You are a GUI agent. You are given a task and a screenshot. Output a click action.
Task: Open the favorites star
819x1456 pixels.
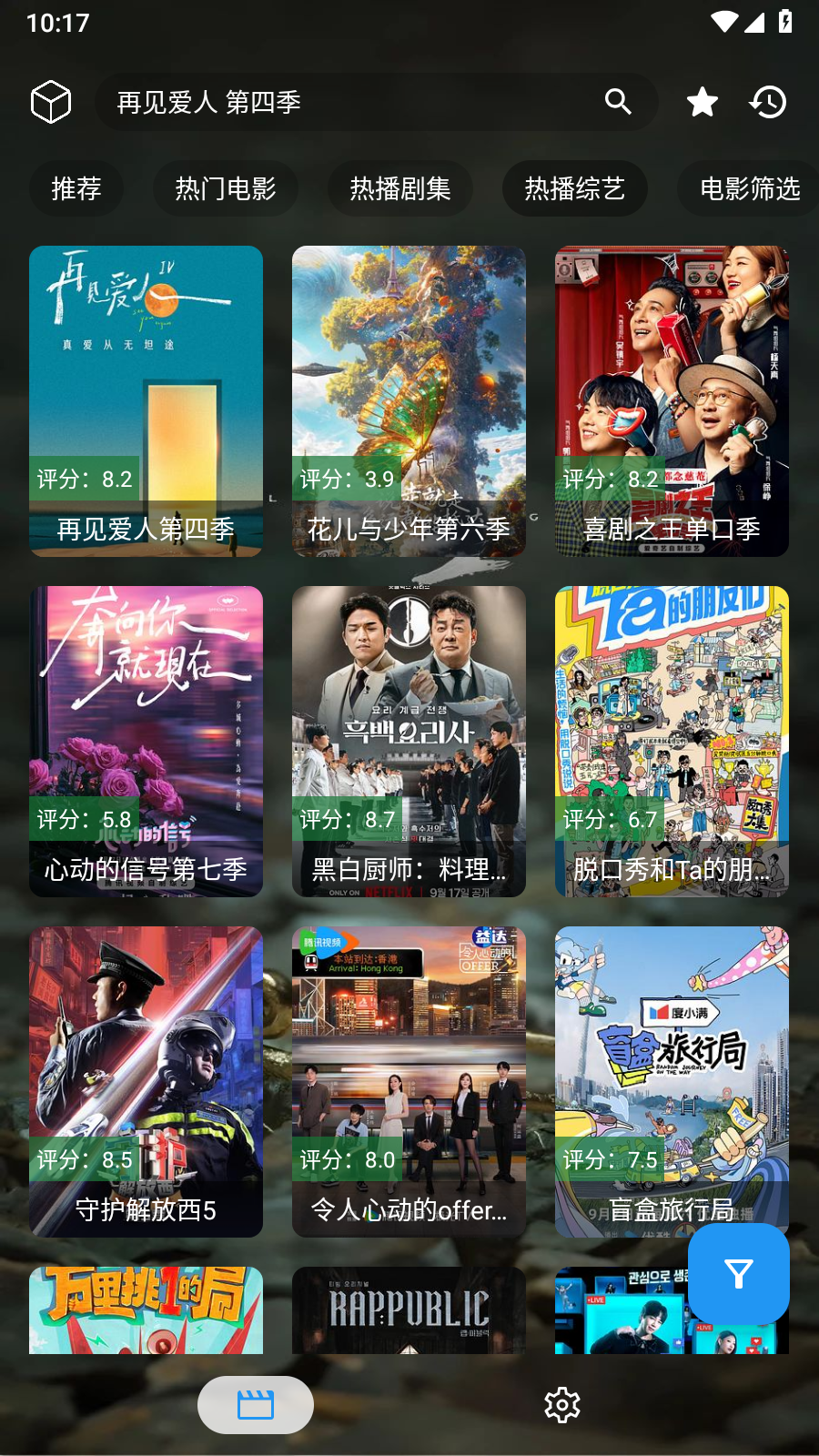(x=702, y=102)
